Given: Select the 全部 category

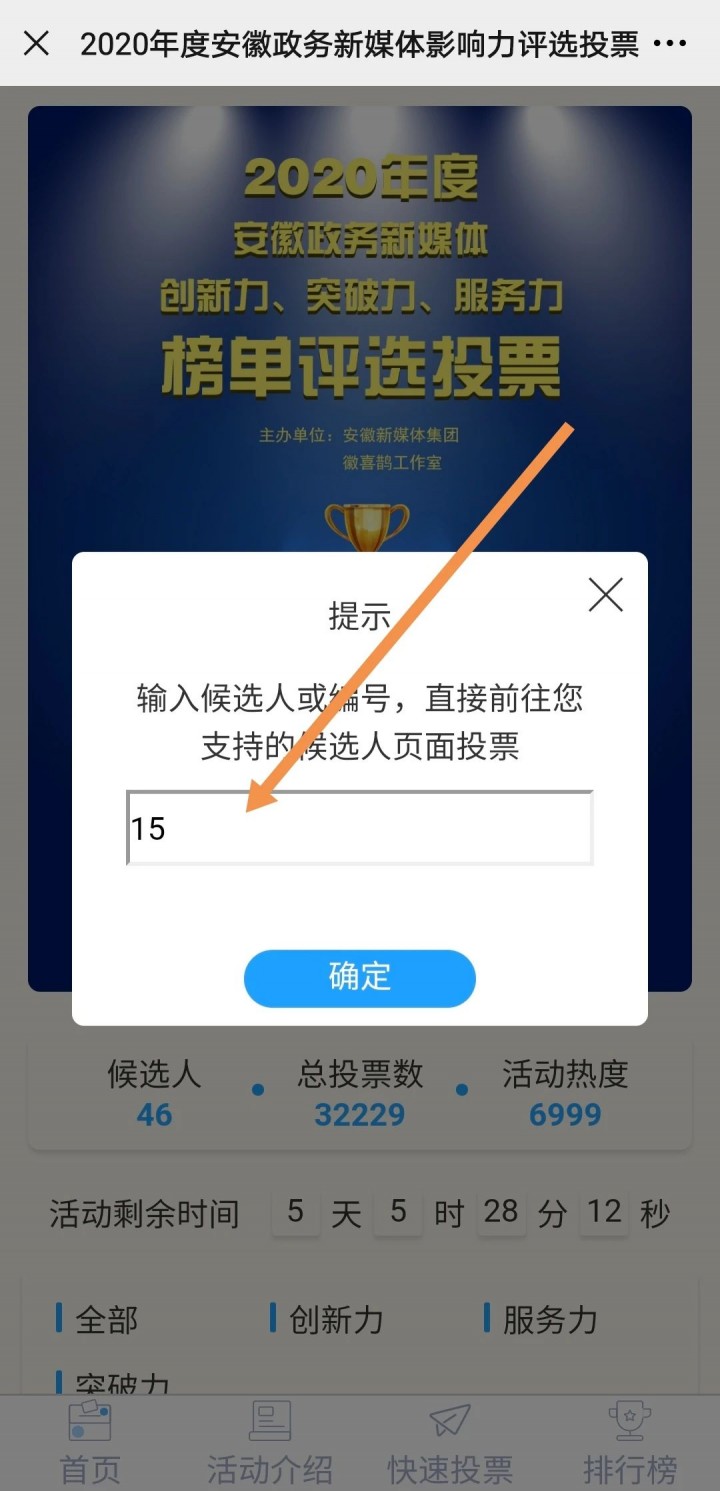Looking at the screenshot, I should pos(106,1320).
